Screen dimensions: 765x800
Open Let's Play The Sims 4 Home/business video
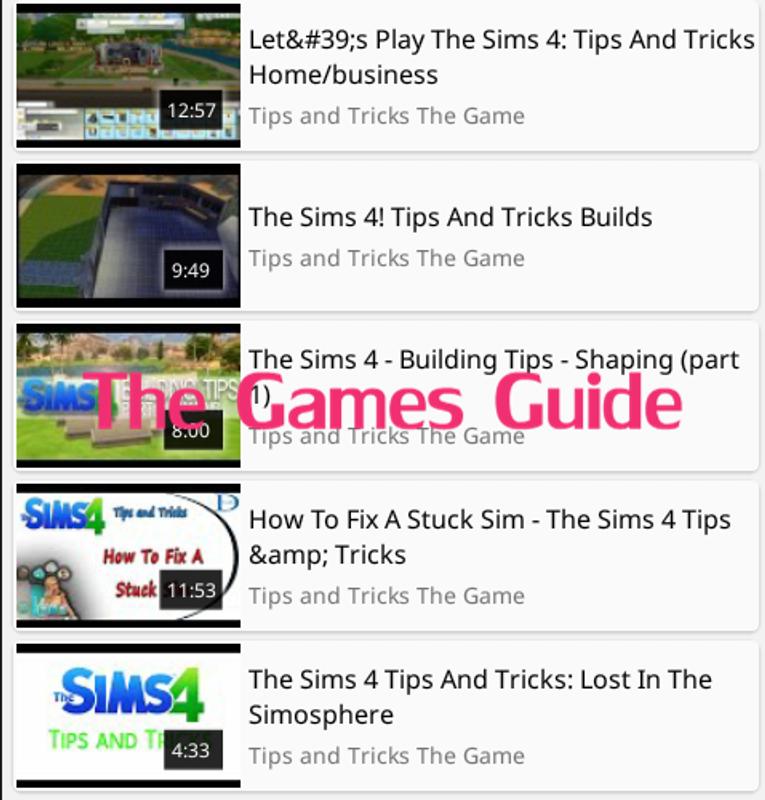click(500, 57)
